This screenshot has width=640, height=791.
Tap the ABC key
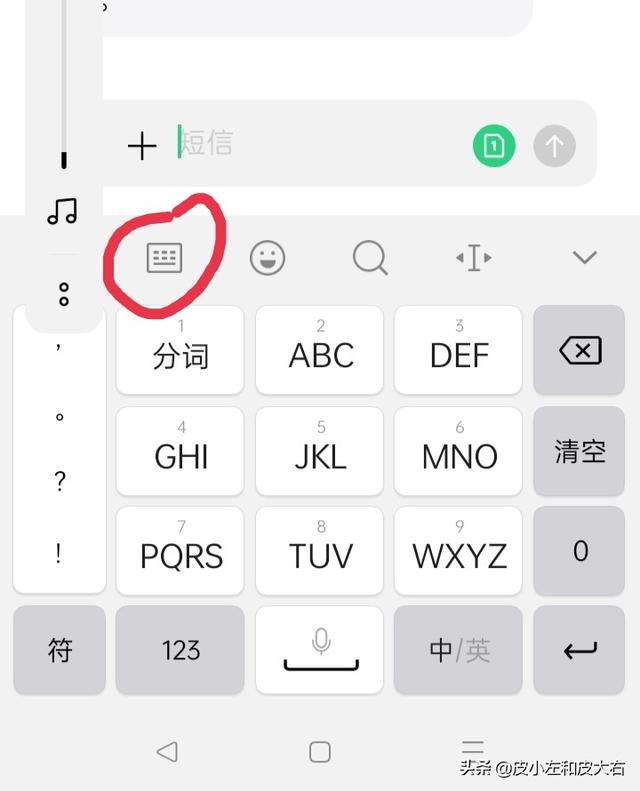pos(320,350)
